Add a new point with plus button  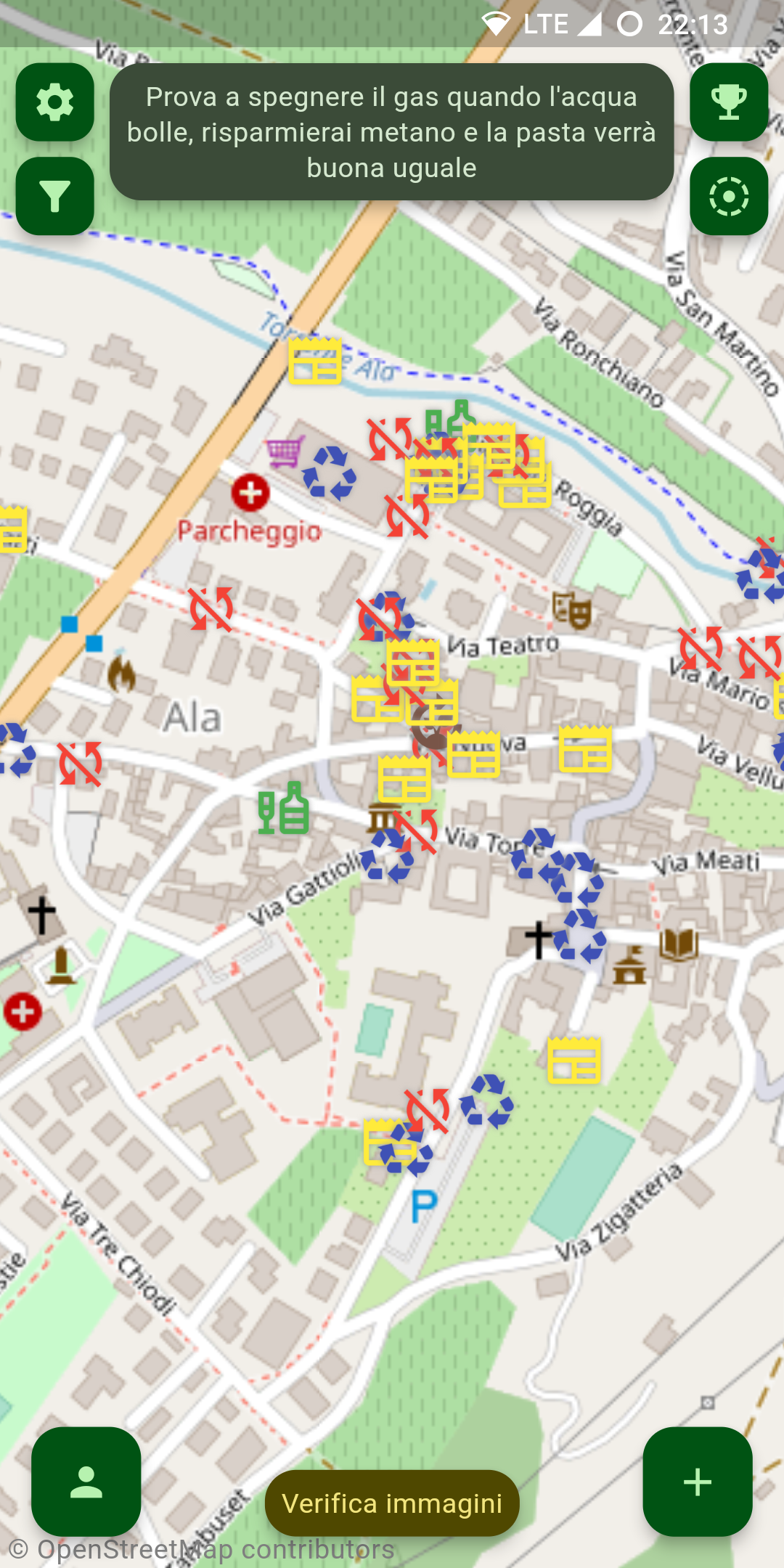coord(698,1482)
